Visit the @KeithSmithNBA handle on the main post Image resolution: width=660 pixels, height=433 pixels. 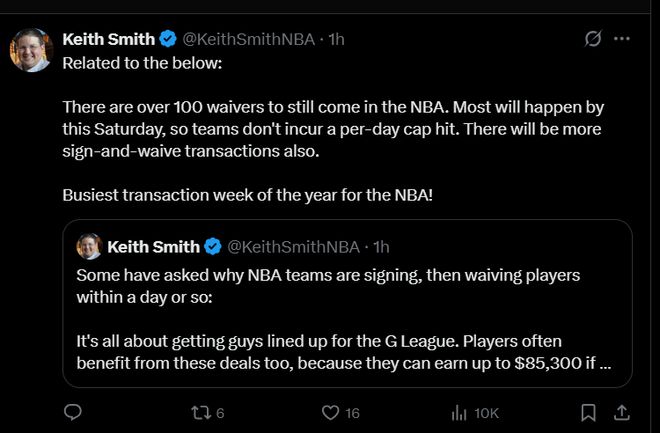point(249,39)
